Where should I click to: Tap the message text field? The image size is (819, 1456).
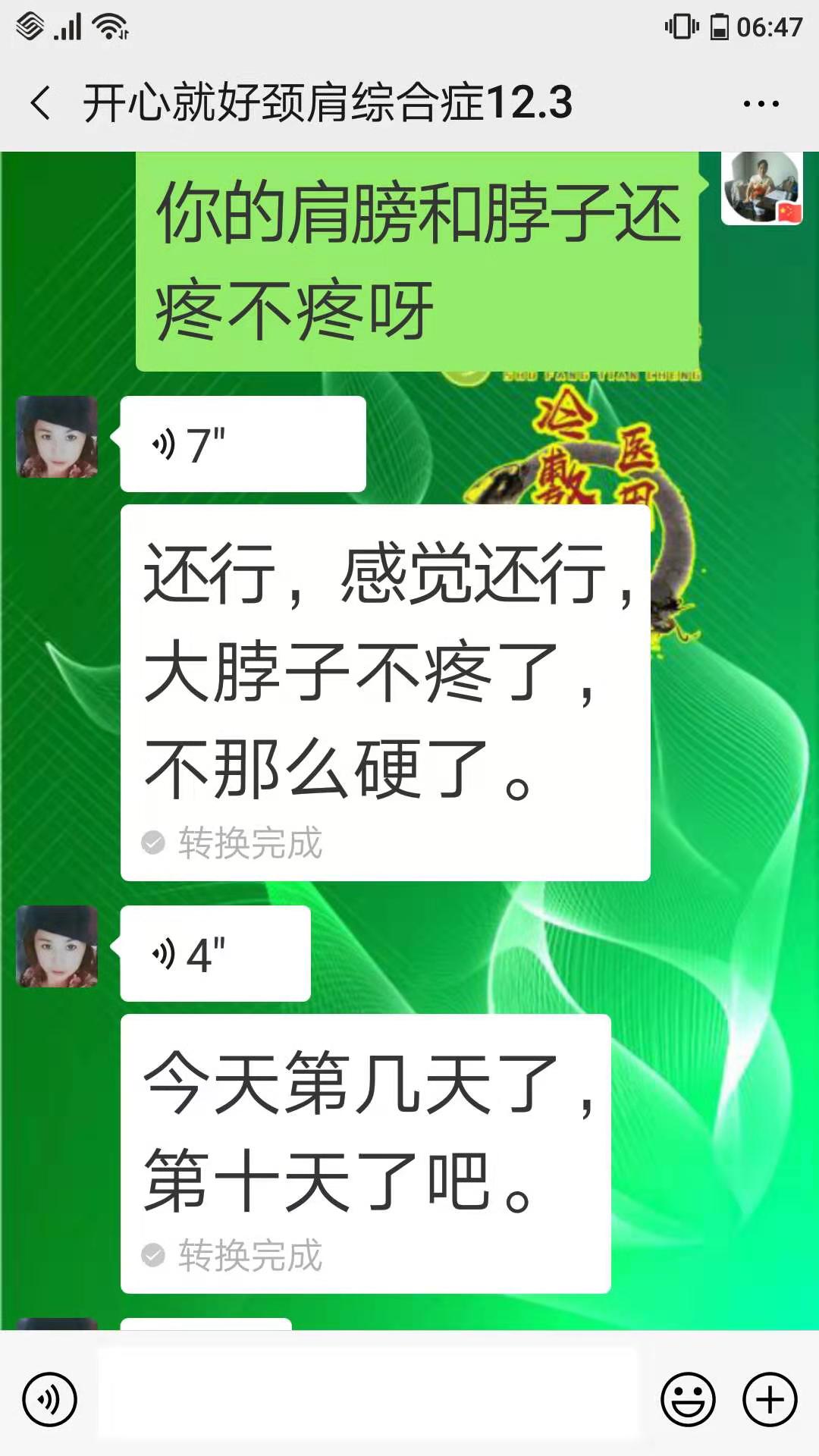click(x=369, y=1394)
